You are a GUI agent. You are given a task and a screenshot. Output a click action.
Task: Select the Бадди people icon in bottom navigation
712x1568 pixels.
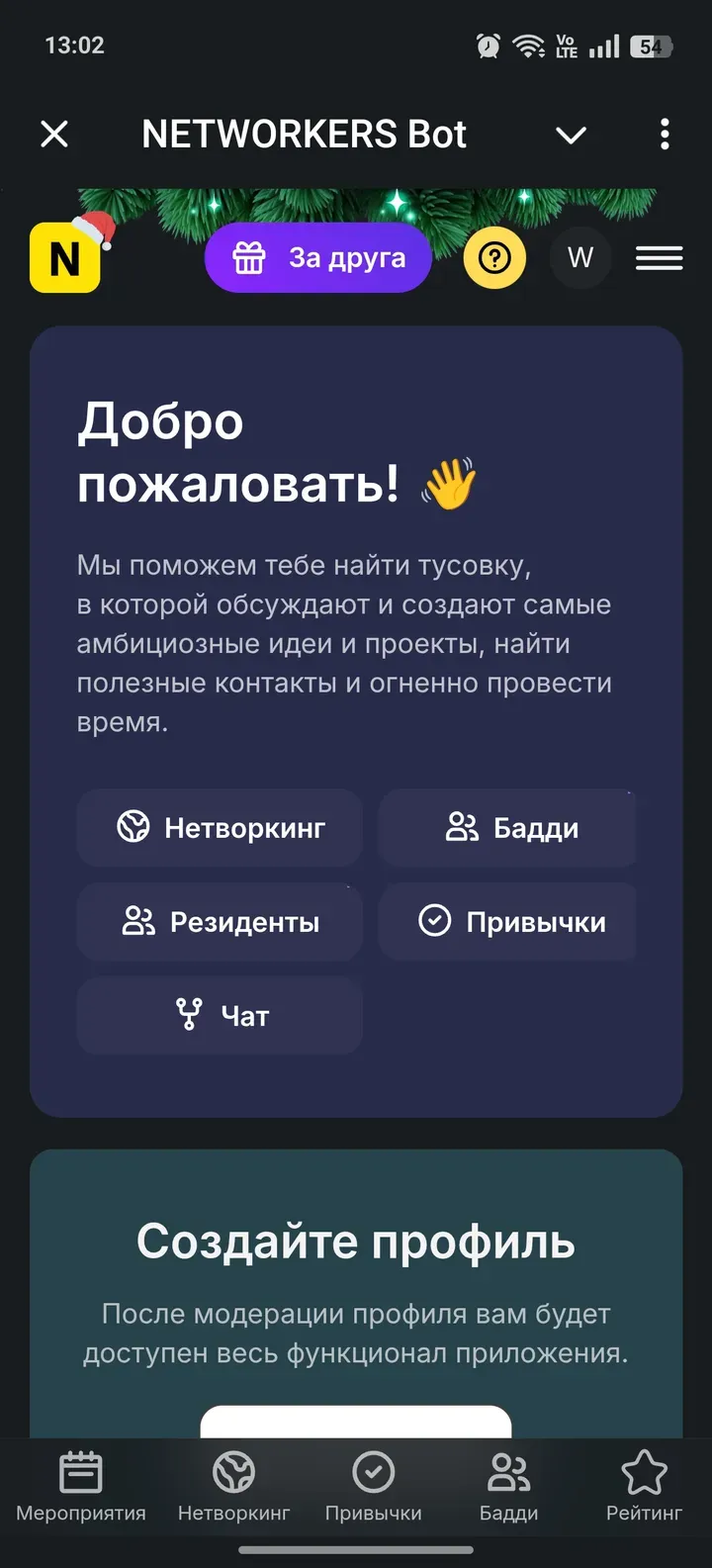tap(508, 1471)
